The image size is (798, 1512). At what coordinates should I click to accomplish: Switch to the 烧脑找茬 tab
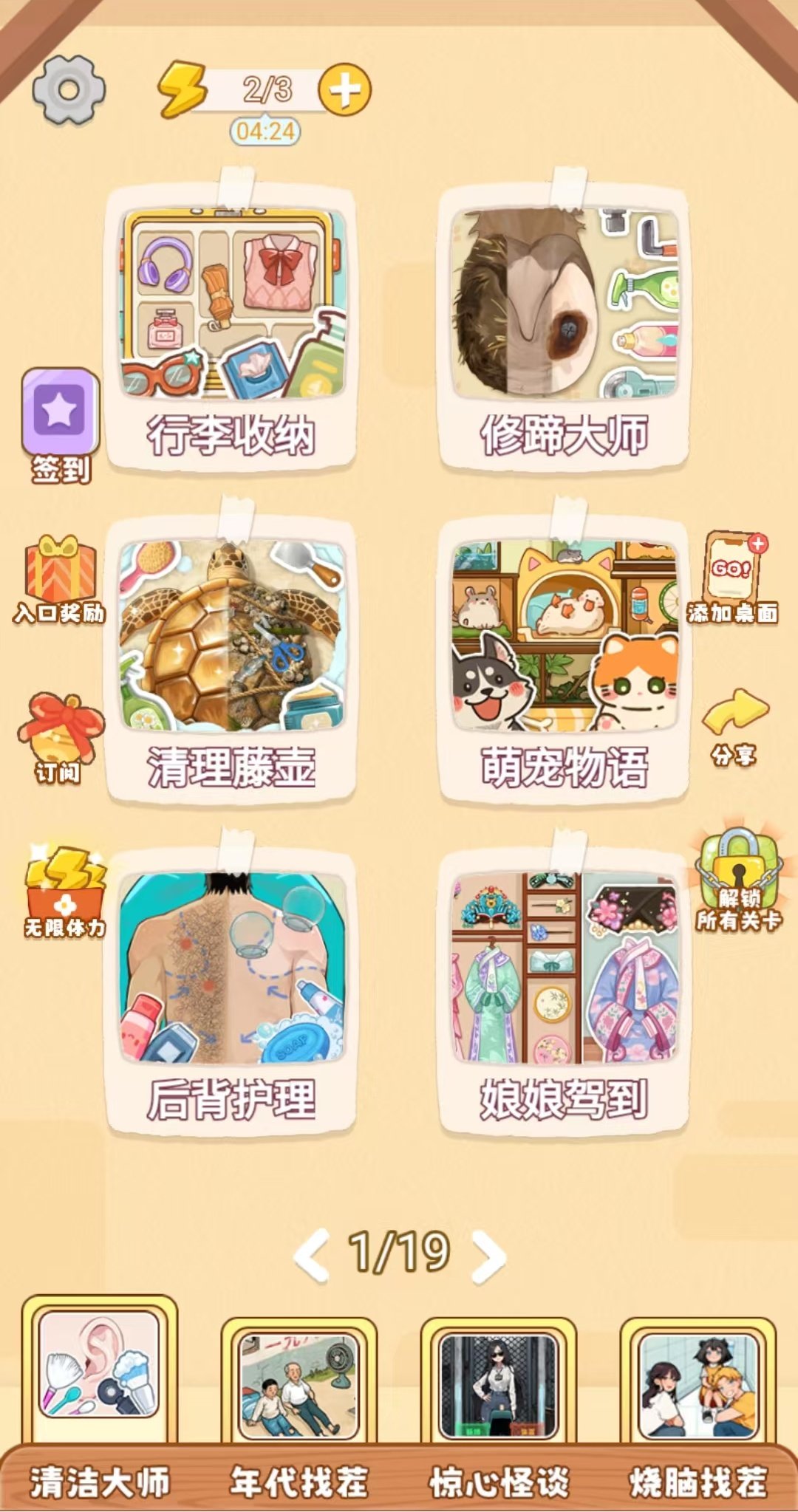pyautogui.click(x=698, y=1403)
